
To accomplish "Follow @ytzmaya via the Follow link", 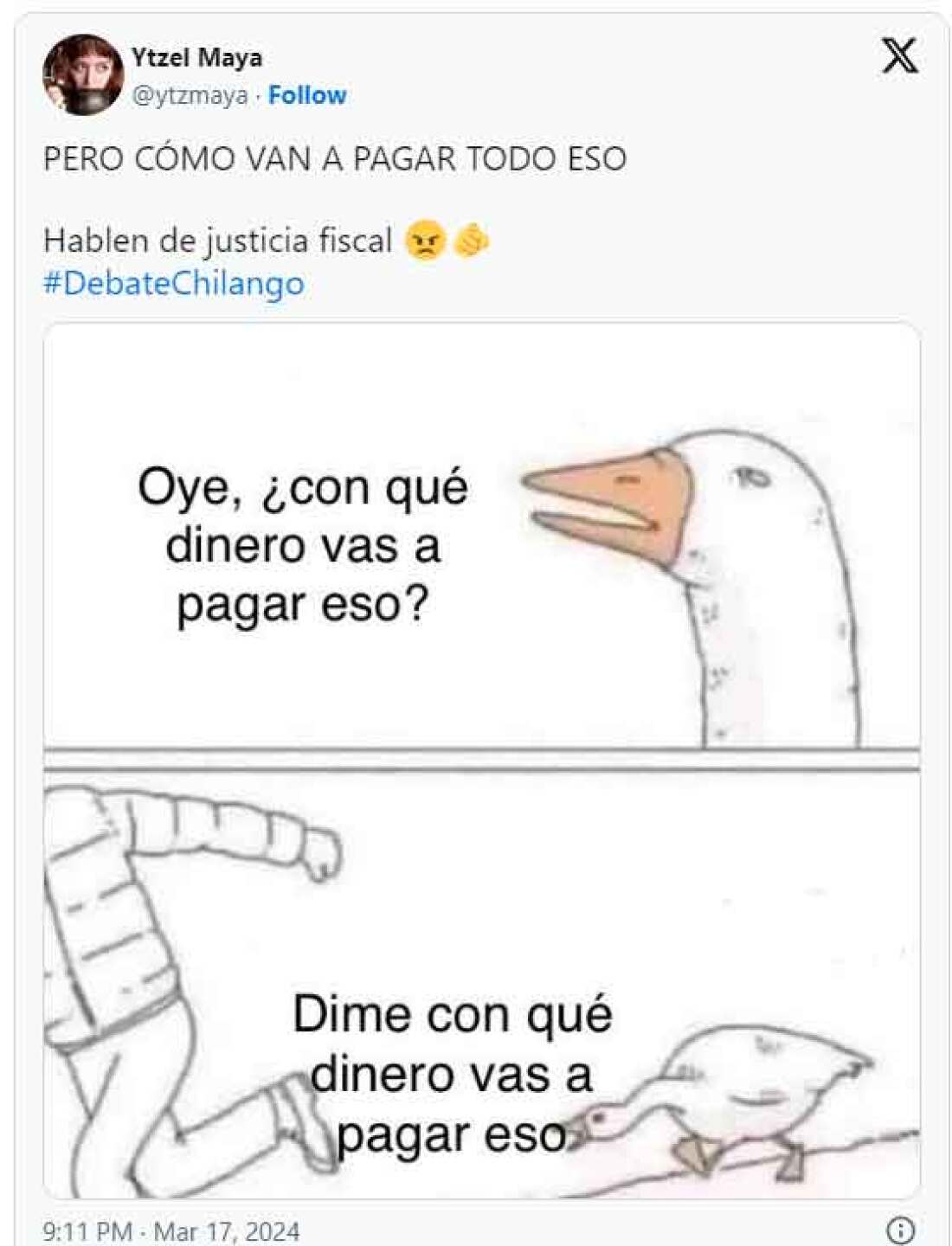I will point(307,96).
